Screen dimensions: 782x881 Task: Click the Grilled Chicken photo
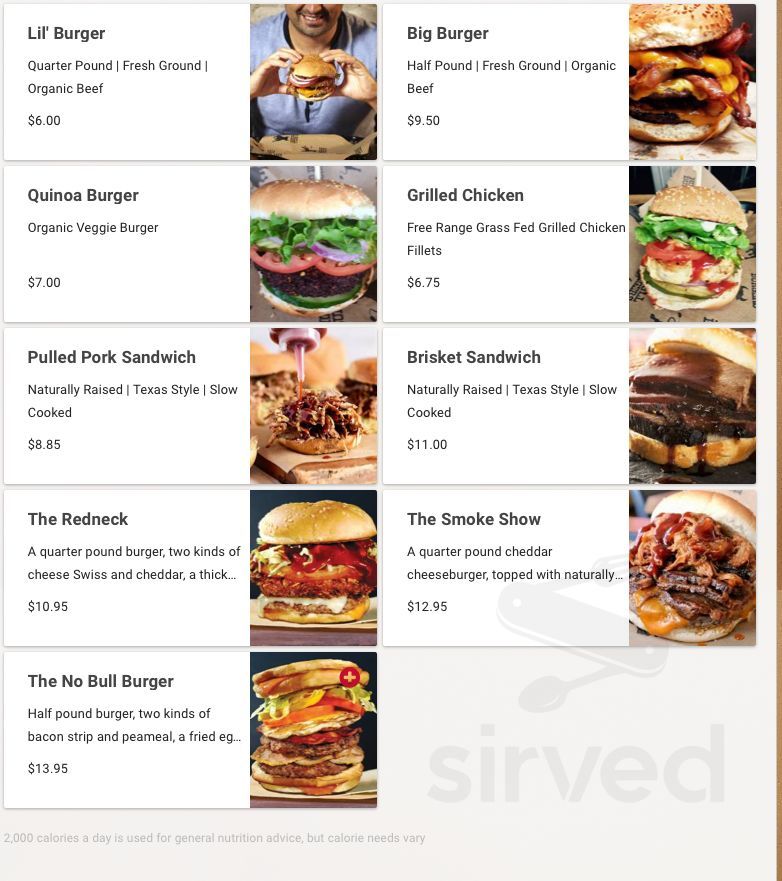coord(692,243)
